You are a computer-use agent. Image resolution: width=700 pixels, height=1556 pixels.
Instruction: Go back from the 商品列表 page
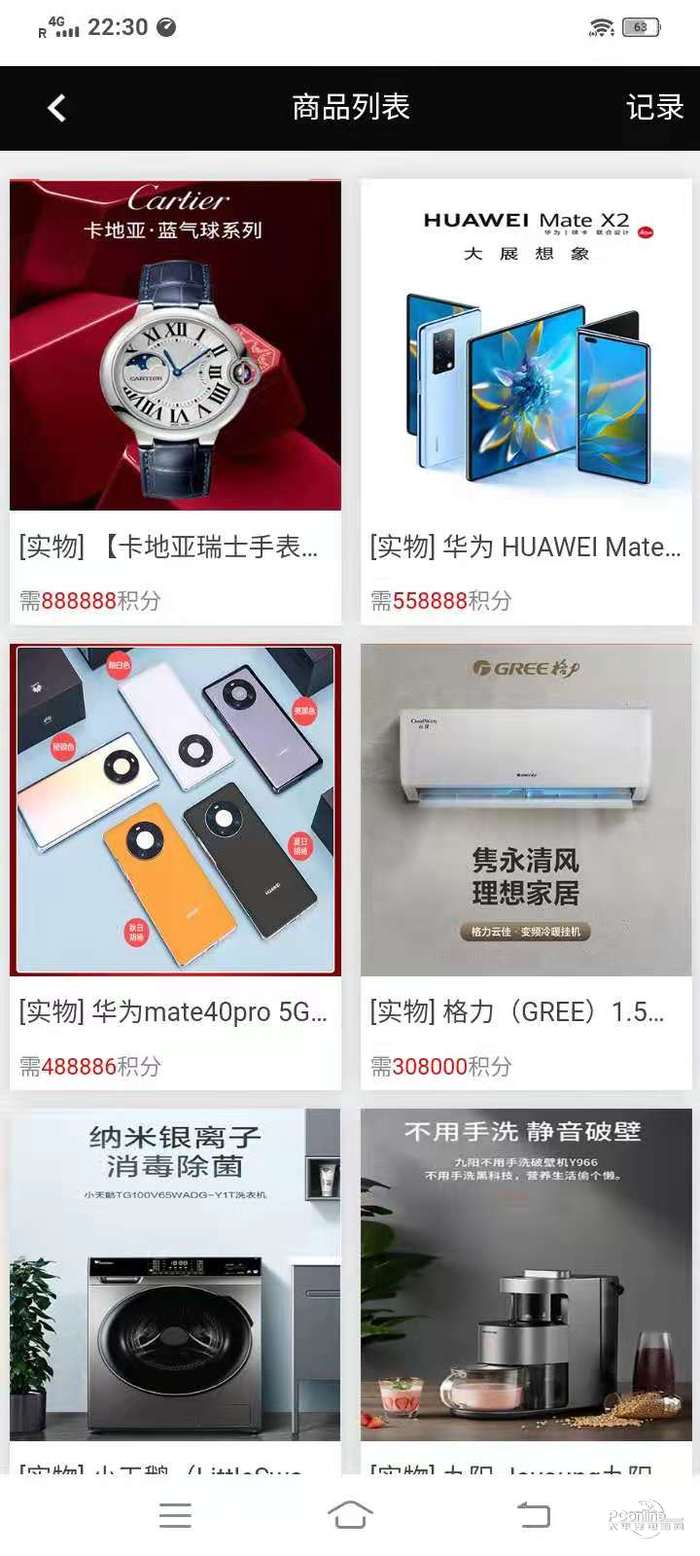57,108
